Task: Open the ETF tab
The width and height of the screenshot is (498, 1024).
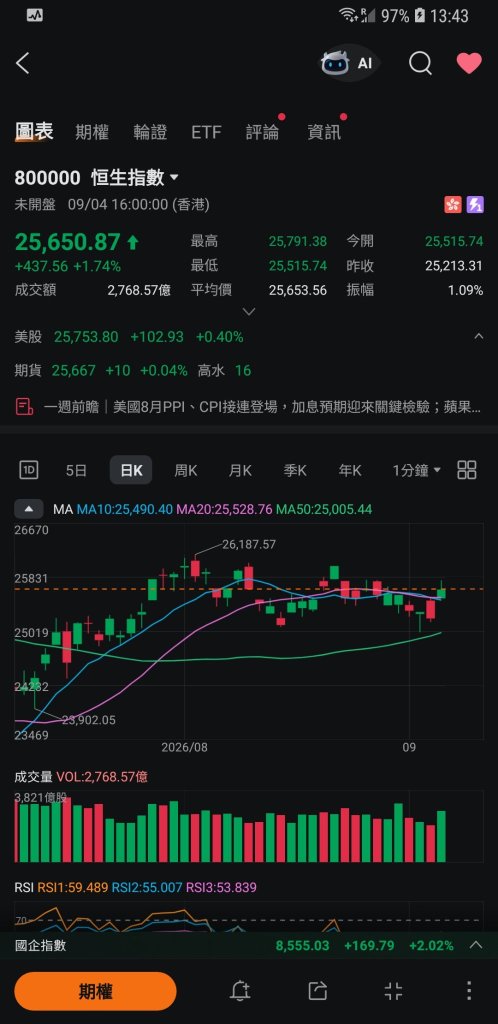Action: pos(206,133)
